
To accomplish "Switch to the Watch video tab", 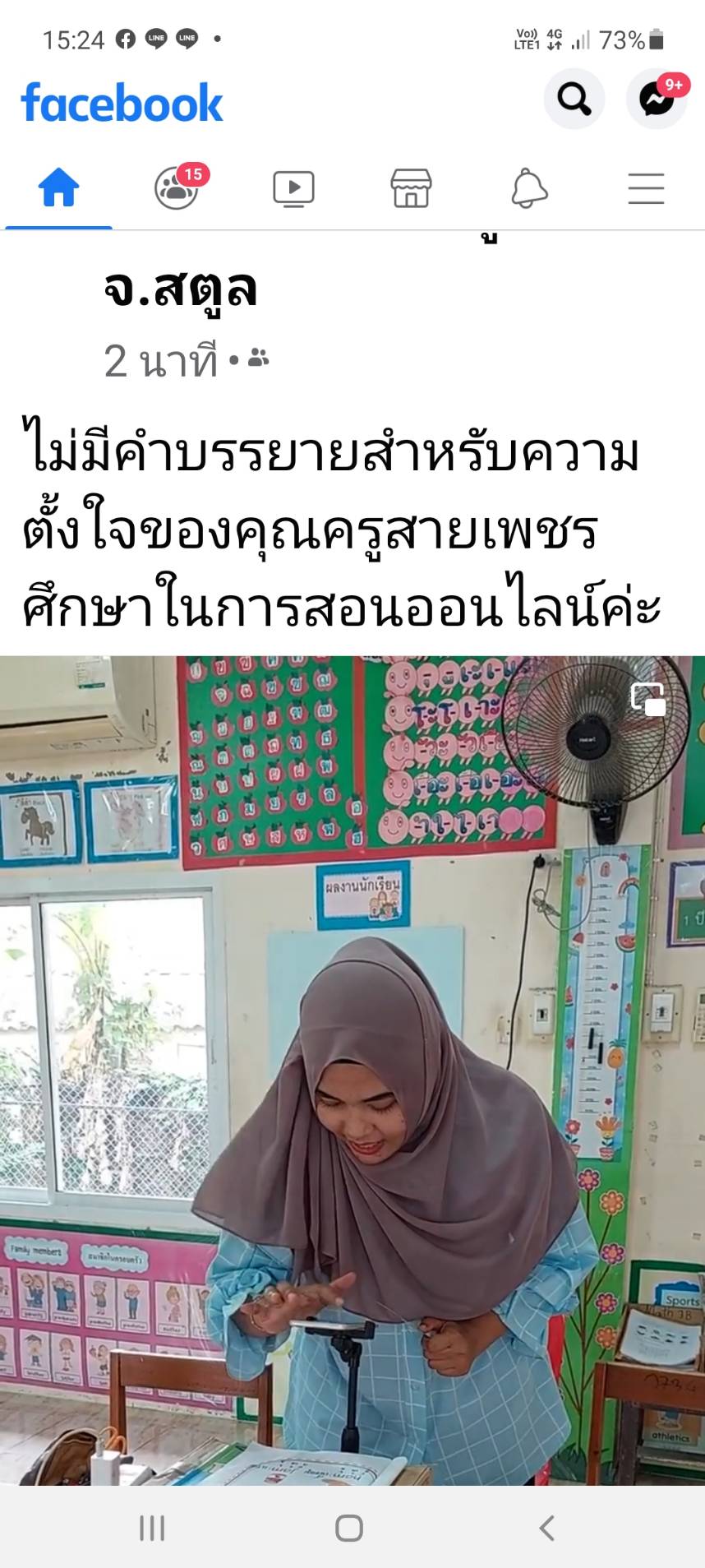I will tap(293, 188).
